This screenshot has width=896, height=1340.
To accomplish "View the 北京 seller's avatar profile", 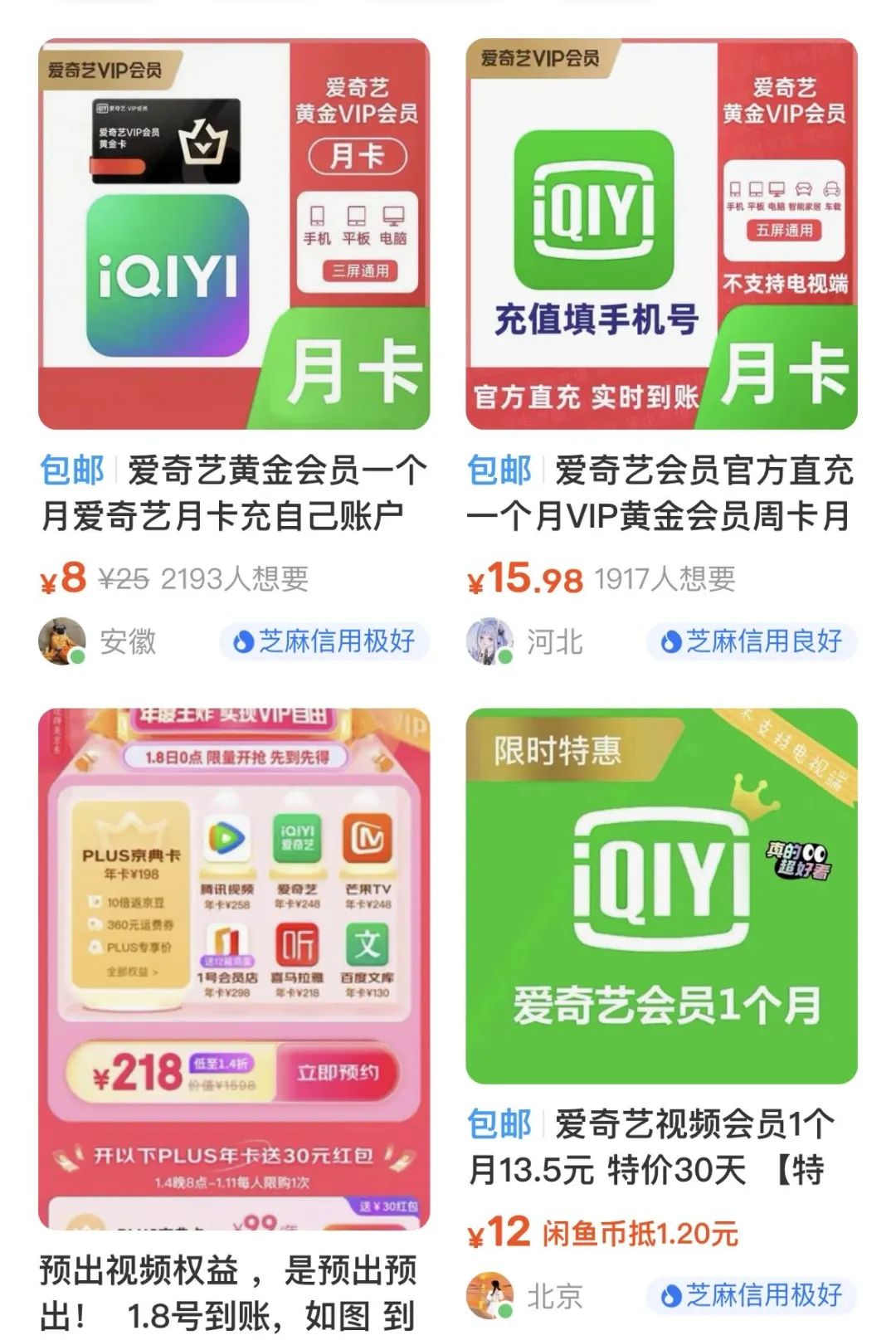I will coord(489,1294).
